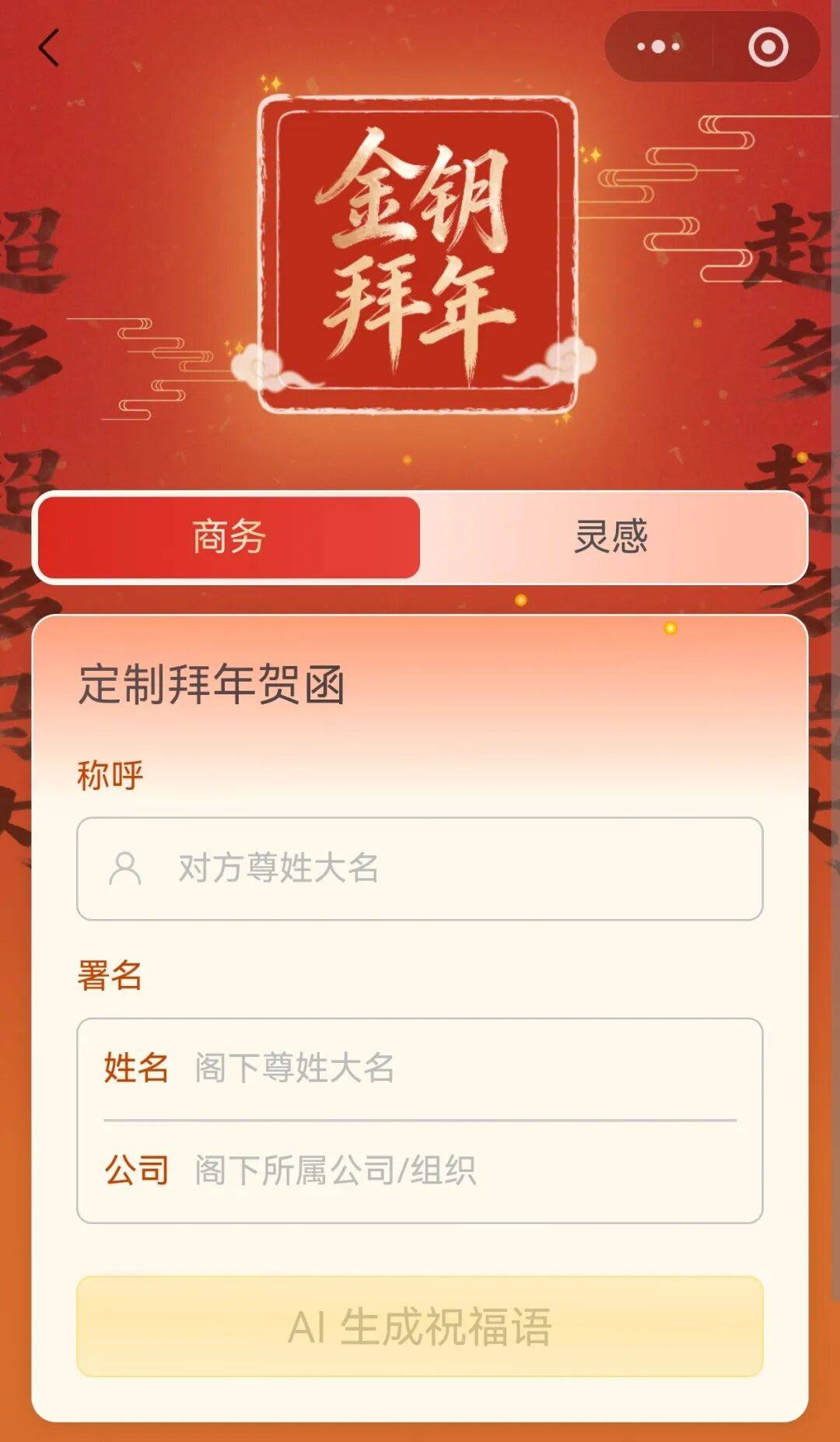This screenshot has height=1442, width=840.
Task: Go back using the top-left arrow
Action: click(x=49, y=48)
